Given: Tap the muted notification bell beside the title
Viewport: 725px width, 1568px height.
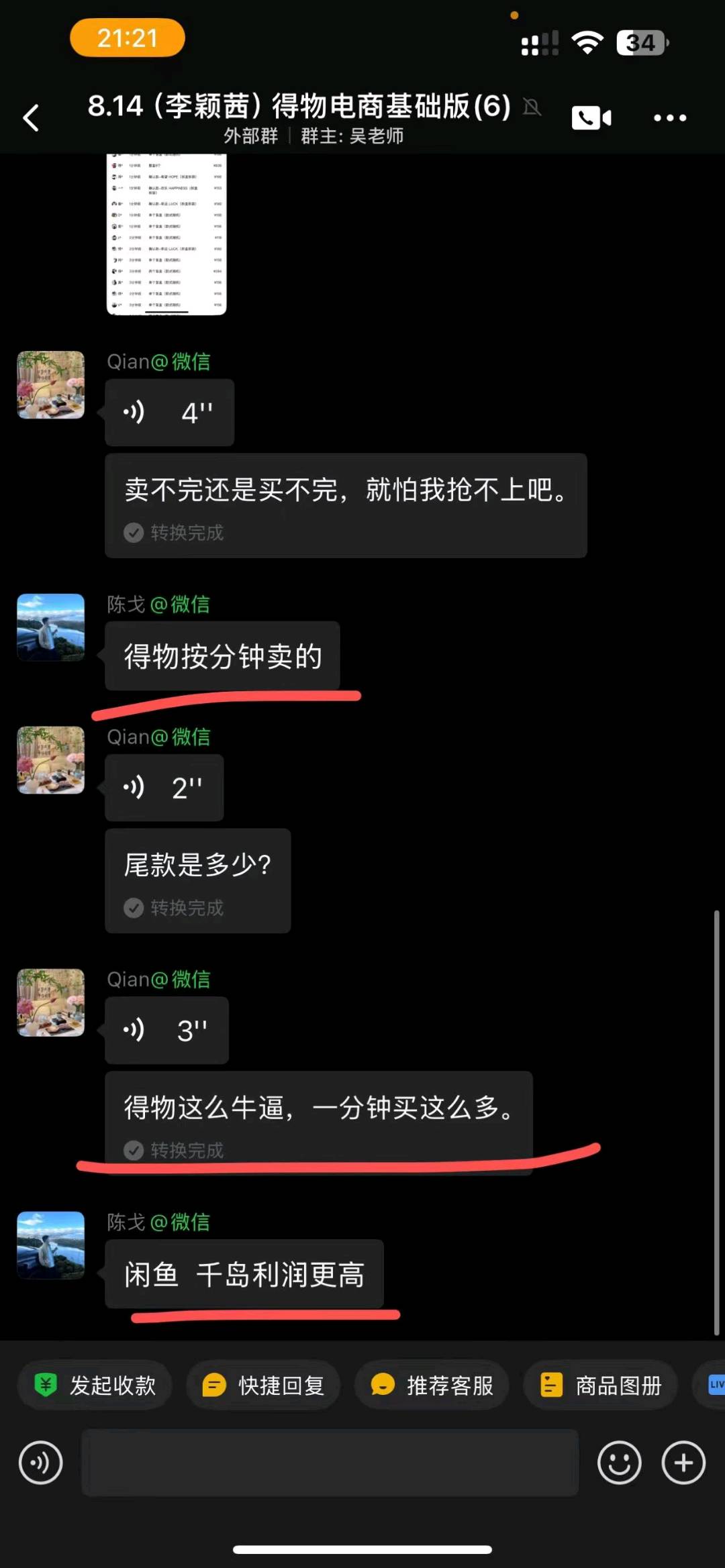Looking at the screenshot, I should 531,107.
